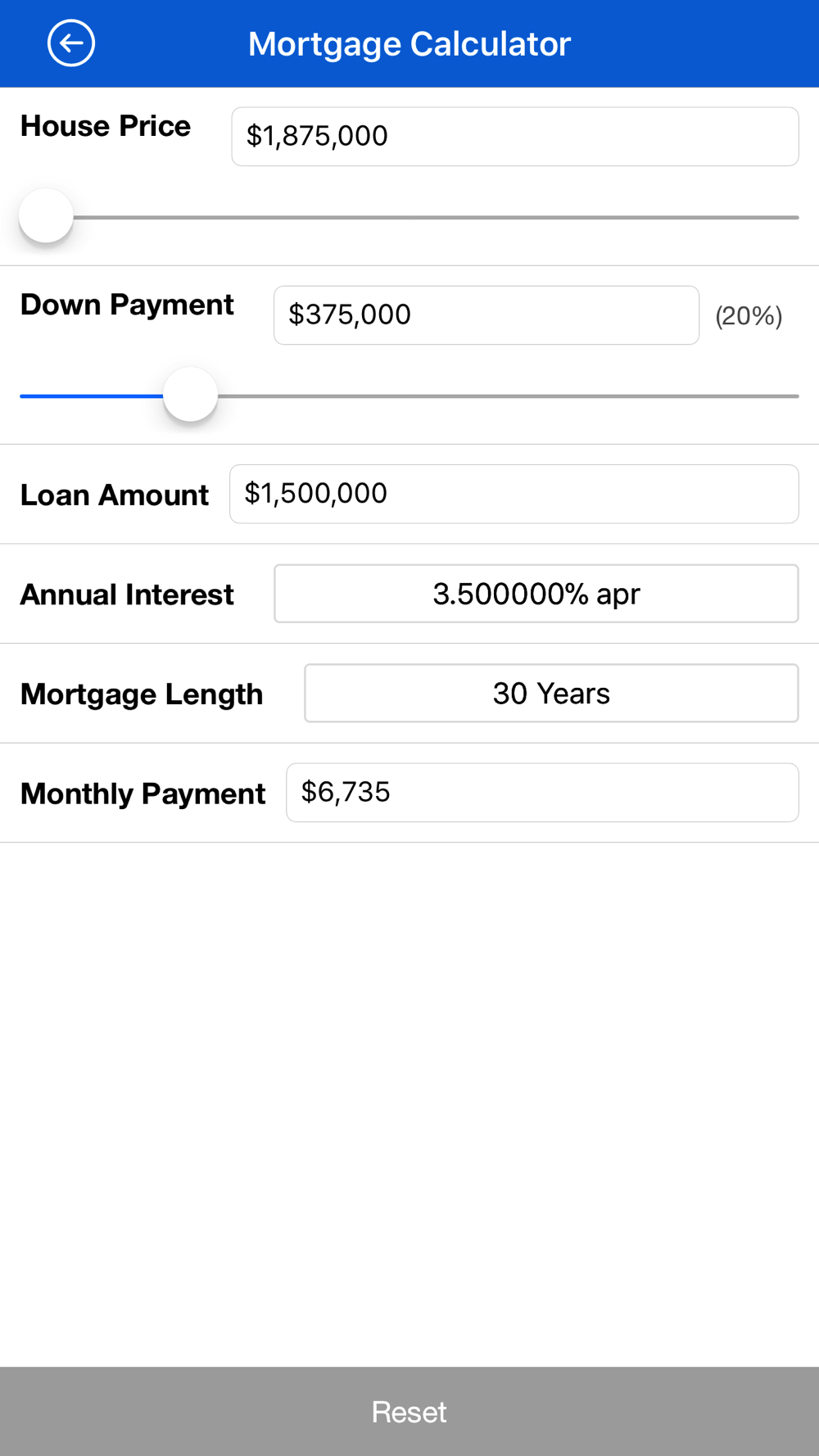This screenshot has height=1456, width=819.
Task: Tap the Down Payment slider handle
Action: 191,395
